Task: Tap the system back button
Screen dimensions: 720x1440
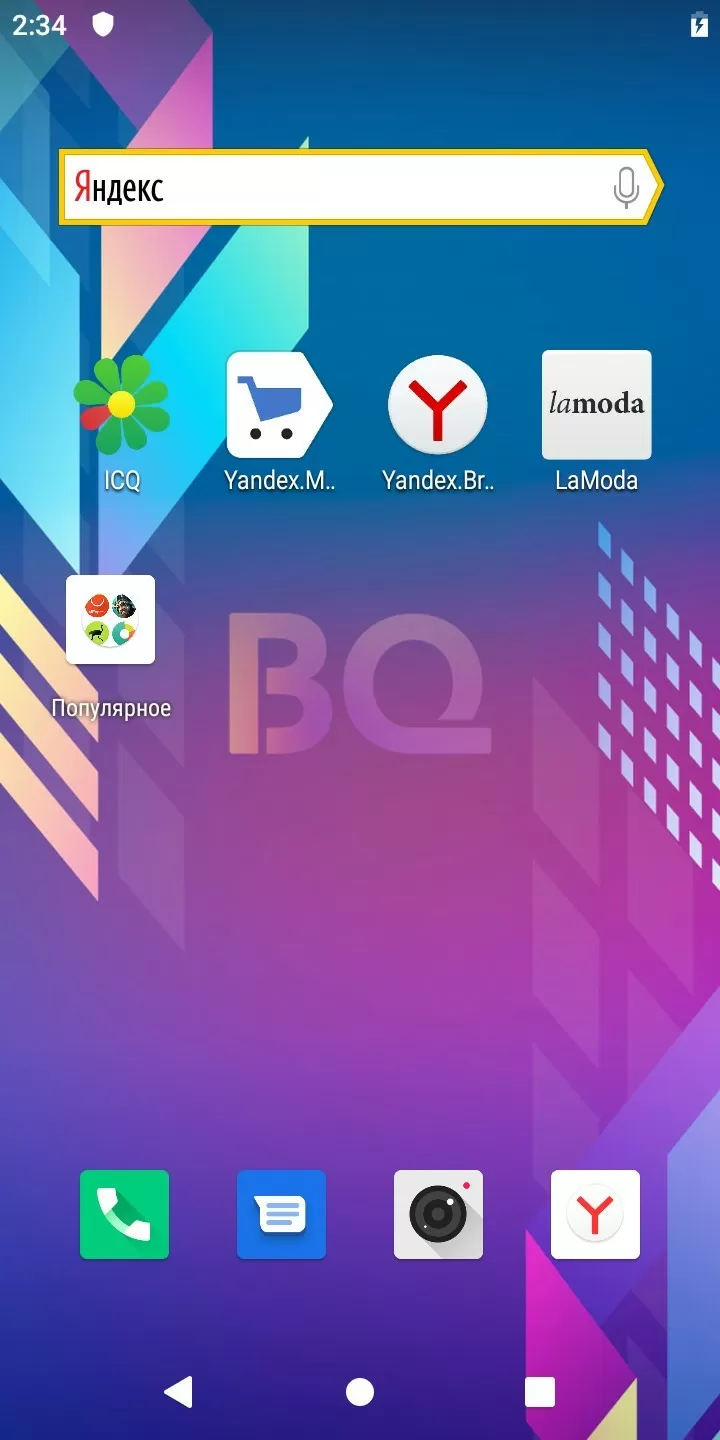Action: (179, 1391)
